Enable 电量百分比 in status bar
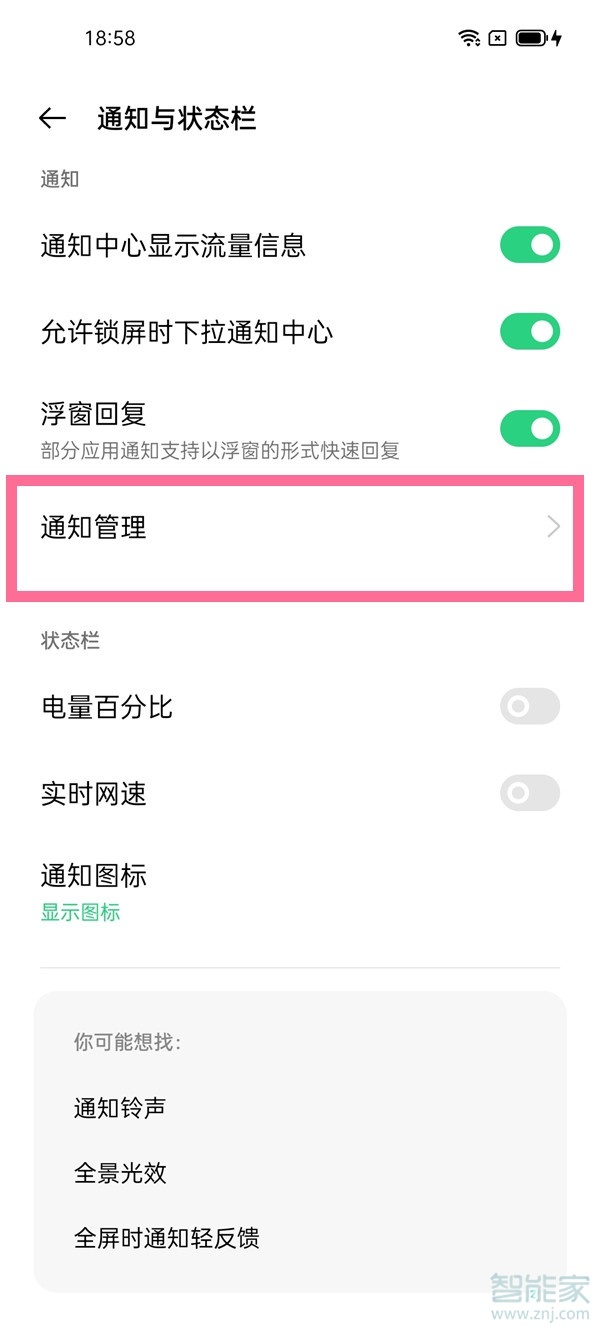Image resolution: width=600 pixels, height=1333 pixels. point(529,707)
